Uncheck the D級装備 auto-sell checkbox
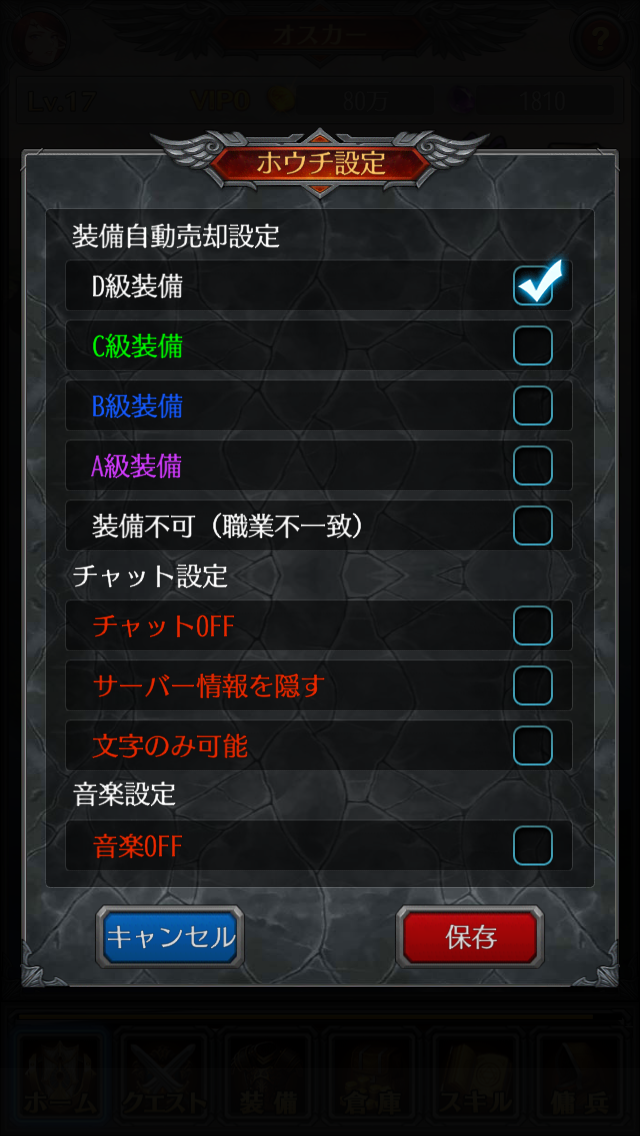 tap(533, 286)
